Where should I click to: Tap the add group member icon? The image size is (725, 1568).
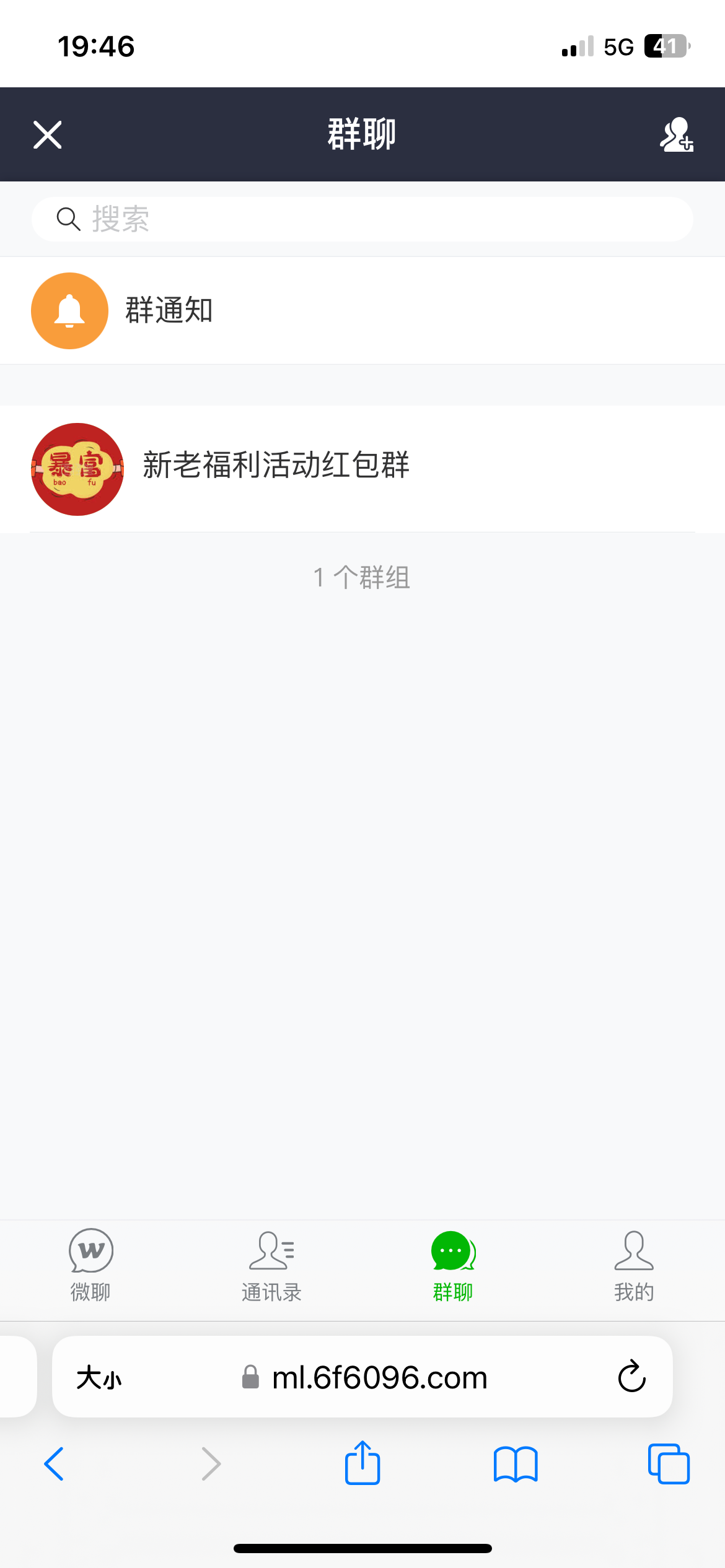coord(676,134)
